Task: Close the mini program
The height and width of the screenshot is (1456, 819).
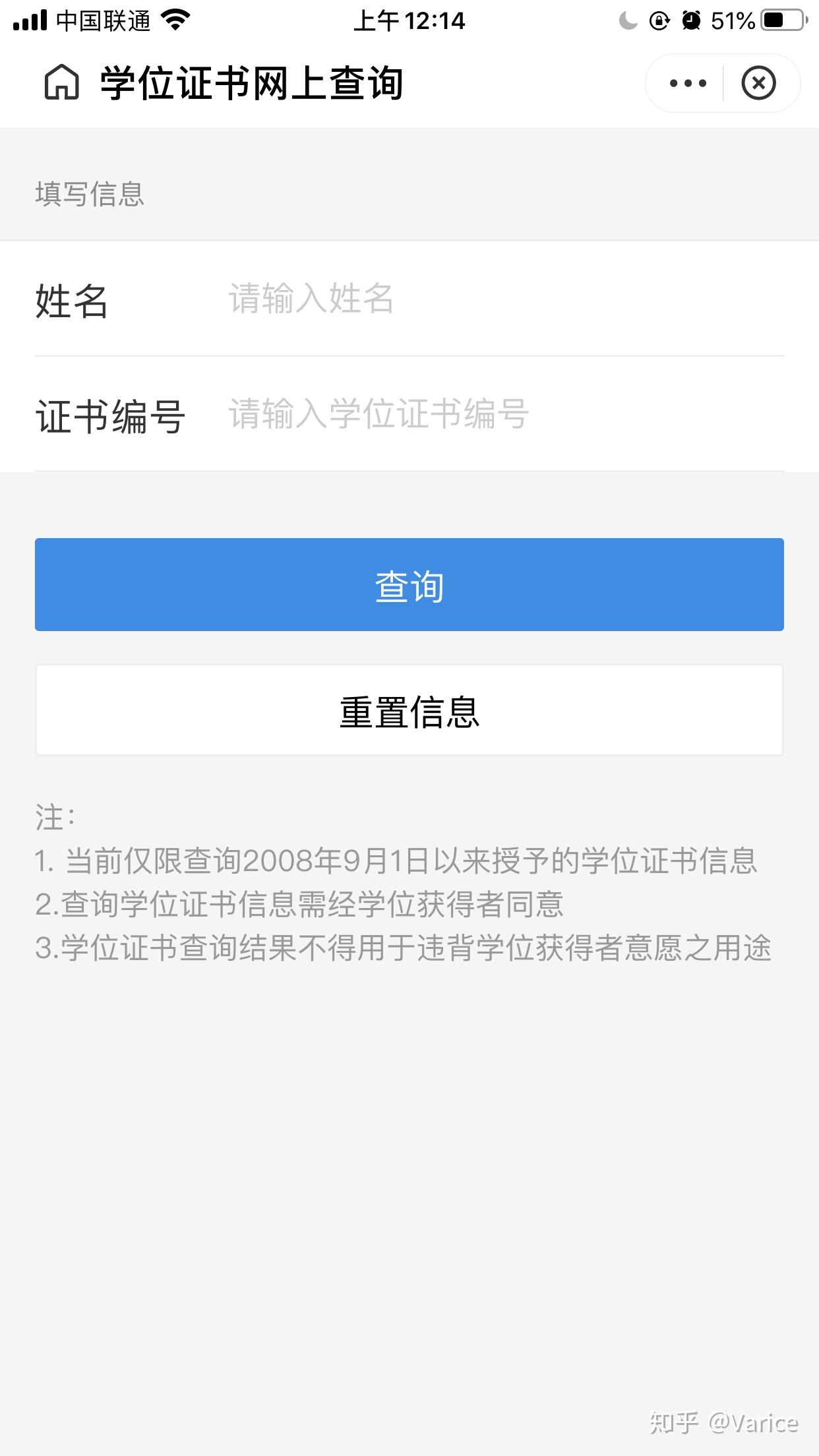Action: point(758,84)
